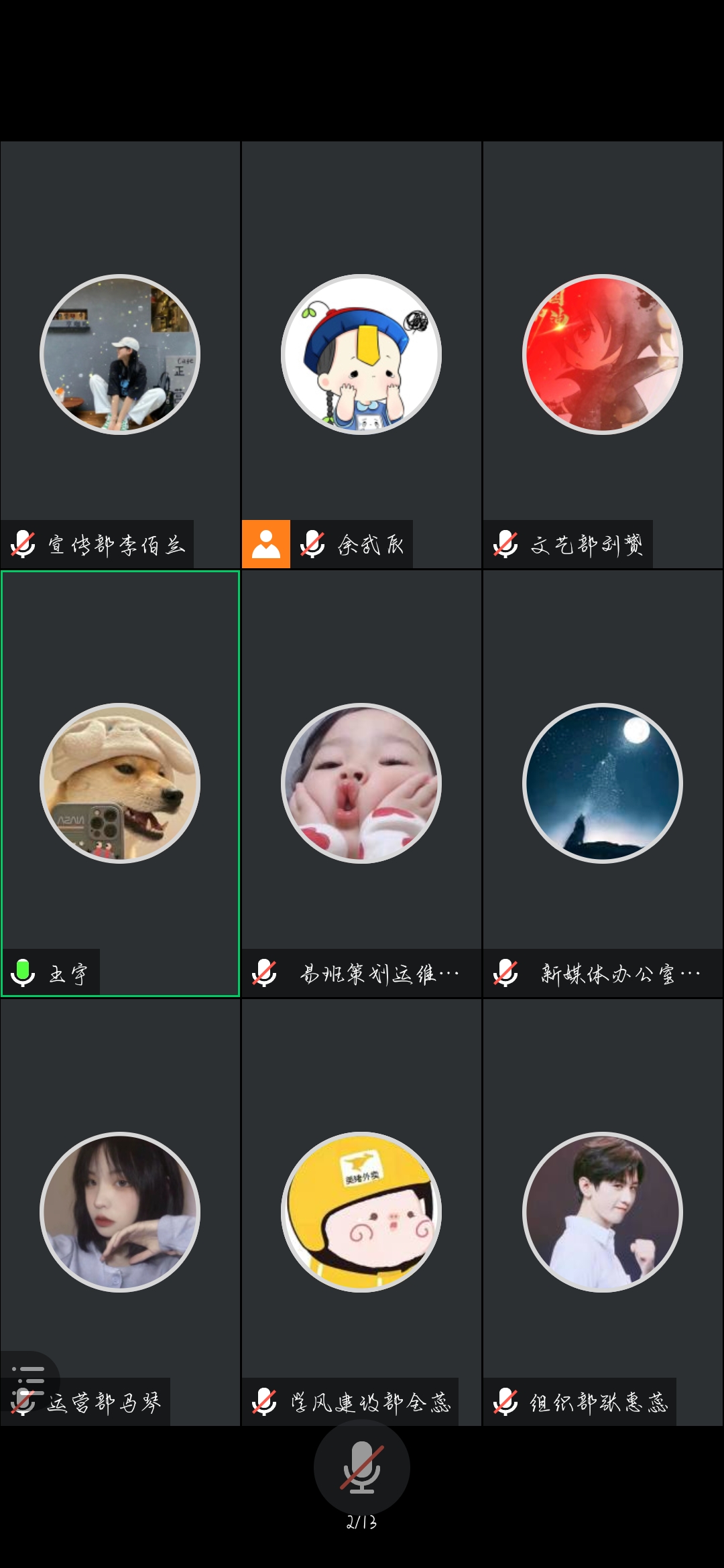This screenshot has height=1568, width=724.
Task: Unmute the microphone button at bottom
Action: click(361, 1466)
